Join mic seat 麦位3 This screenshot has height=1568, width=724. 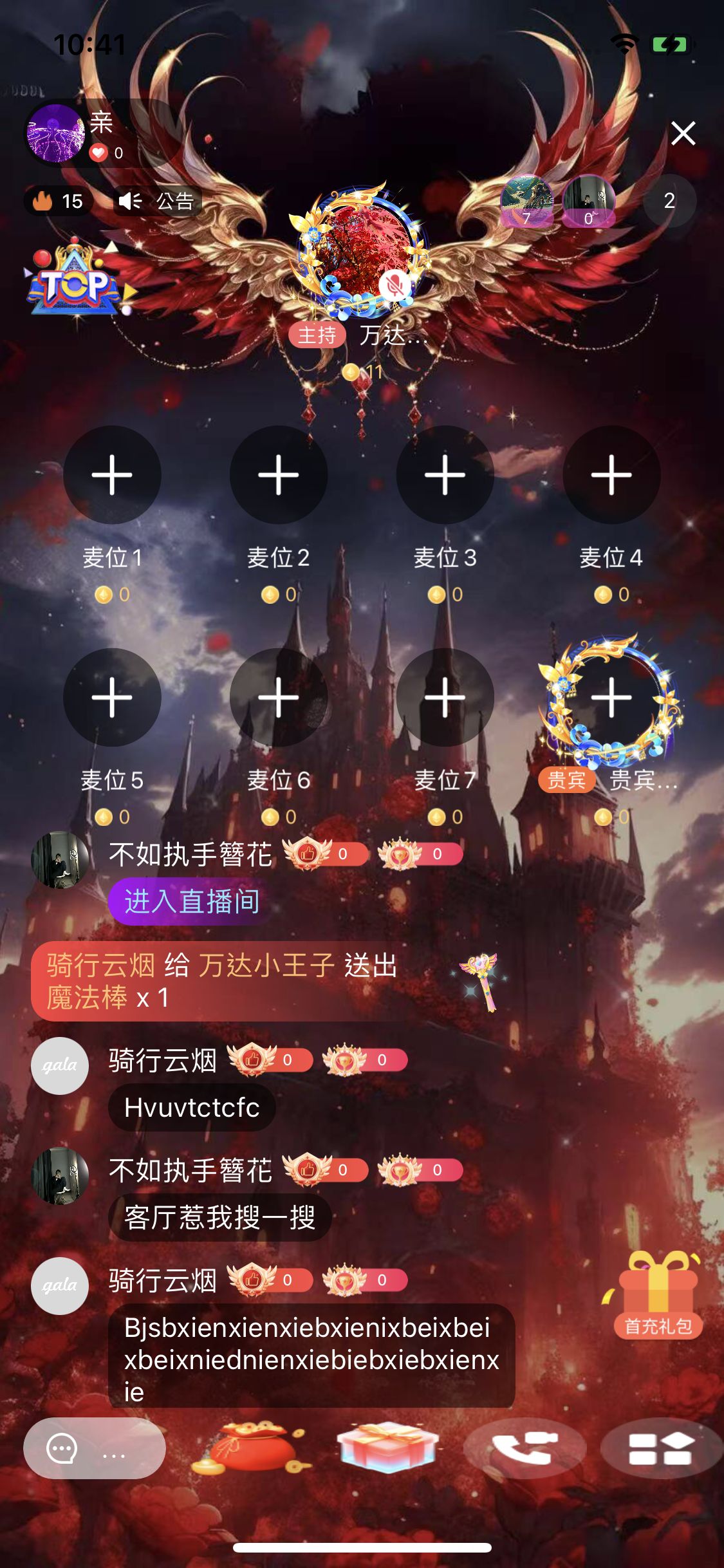(x=445, y=475)
